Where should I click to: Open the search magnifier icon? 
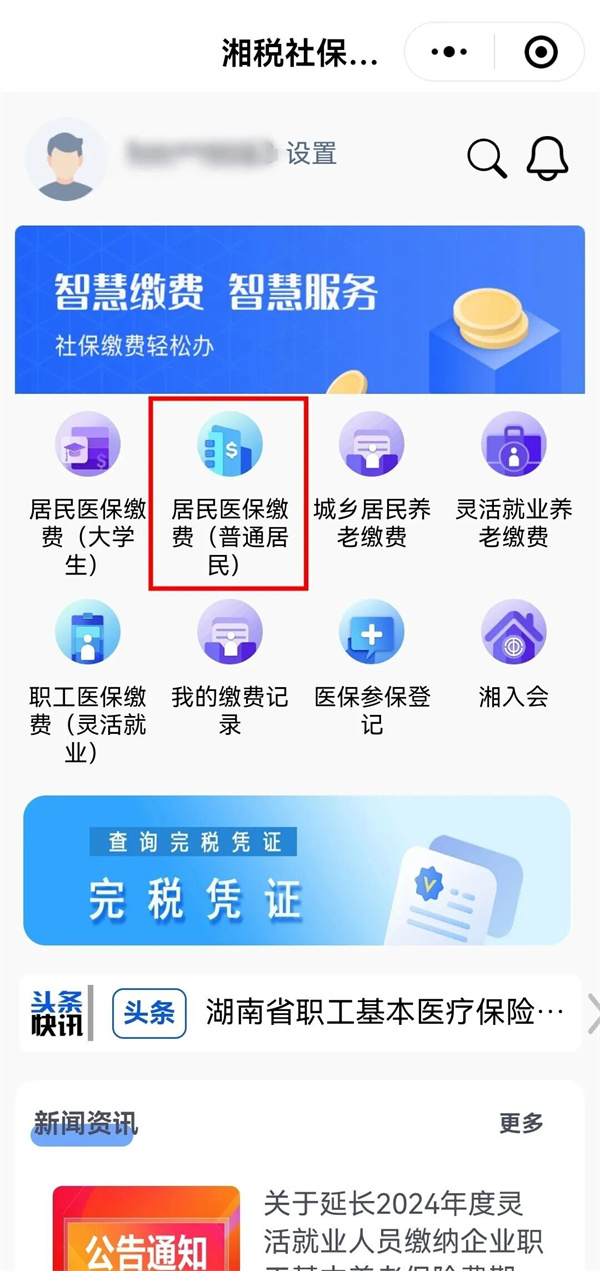(x=487, y=158)
